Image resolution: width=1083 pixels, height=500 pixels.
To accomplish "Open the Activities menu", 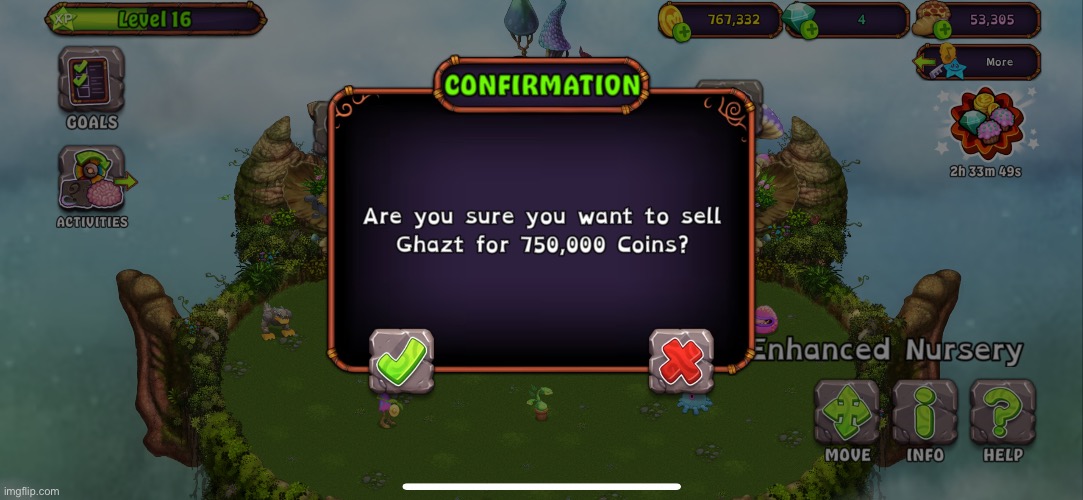I will (92, 180).
